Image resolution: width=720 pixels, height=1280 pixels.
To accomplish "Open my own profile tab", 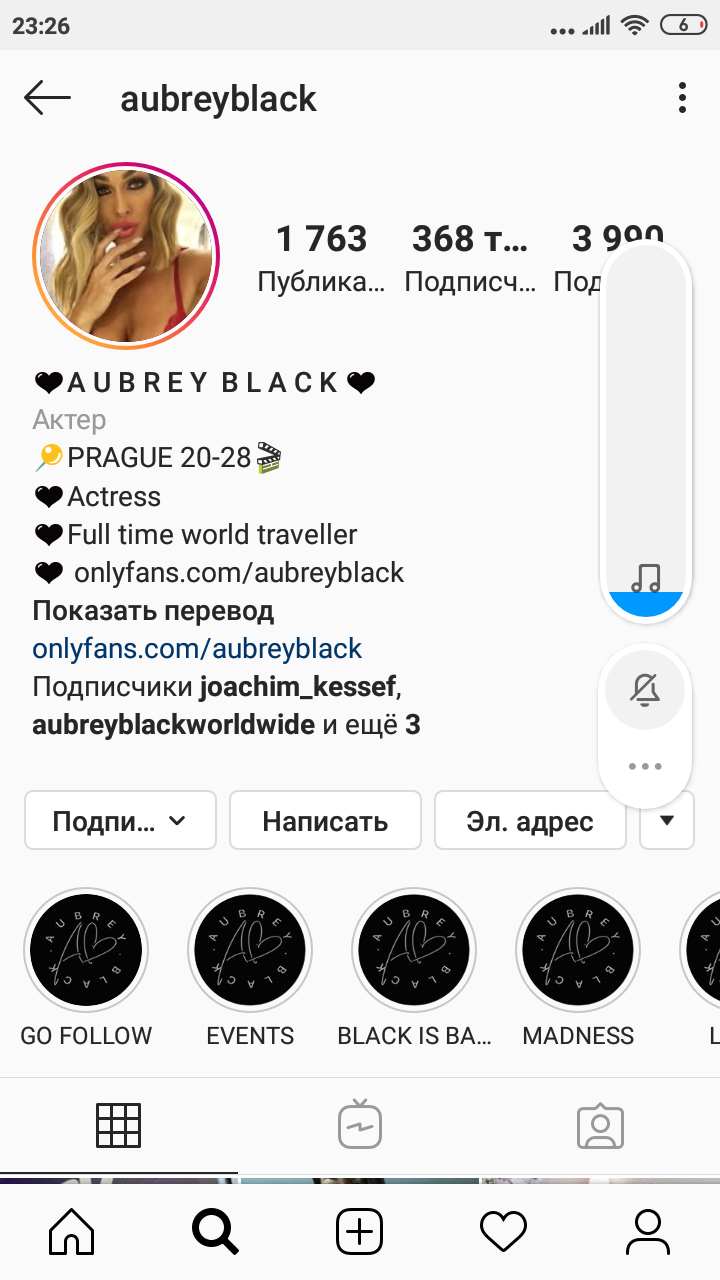I will (x=648, y=1231).
